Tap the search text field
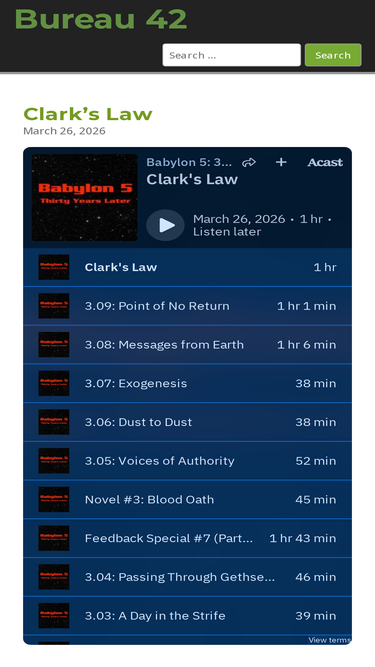The width and height of the screenshot is (375, 667). [x=231, y=55]
